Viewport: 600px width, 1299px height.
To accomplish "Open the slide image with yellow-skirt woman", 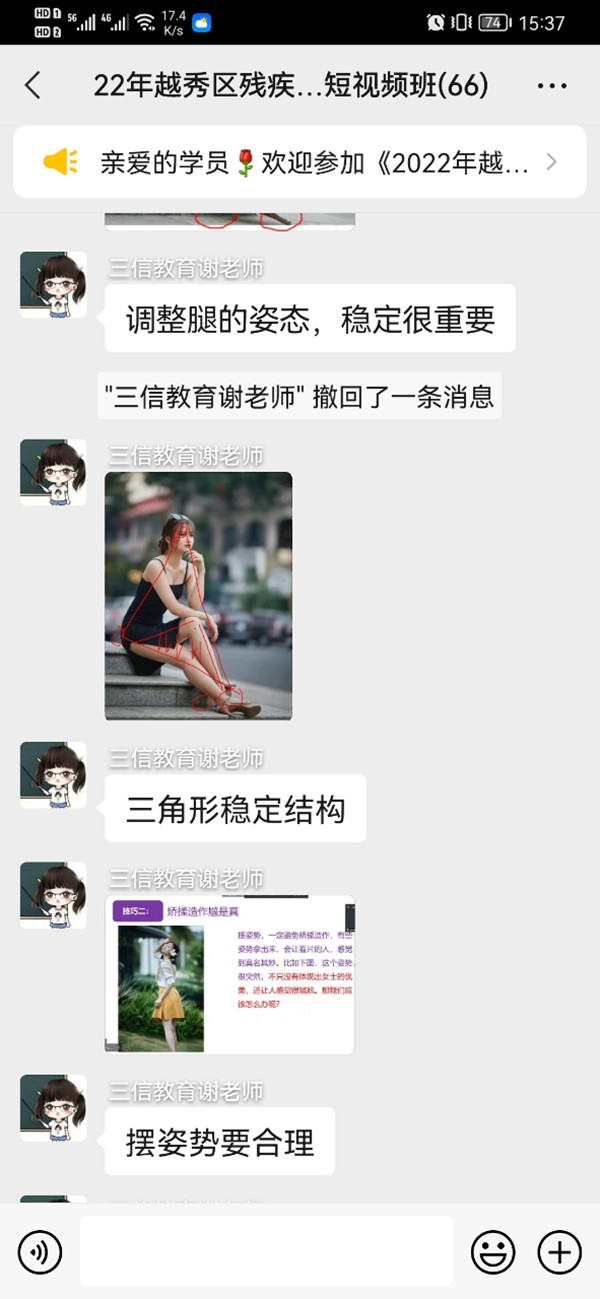I will click(x=230, y=974).
